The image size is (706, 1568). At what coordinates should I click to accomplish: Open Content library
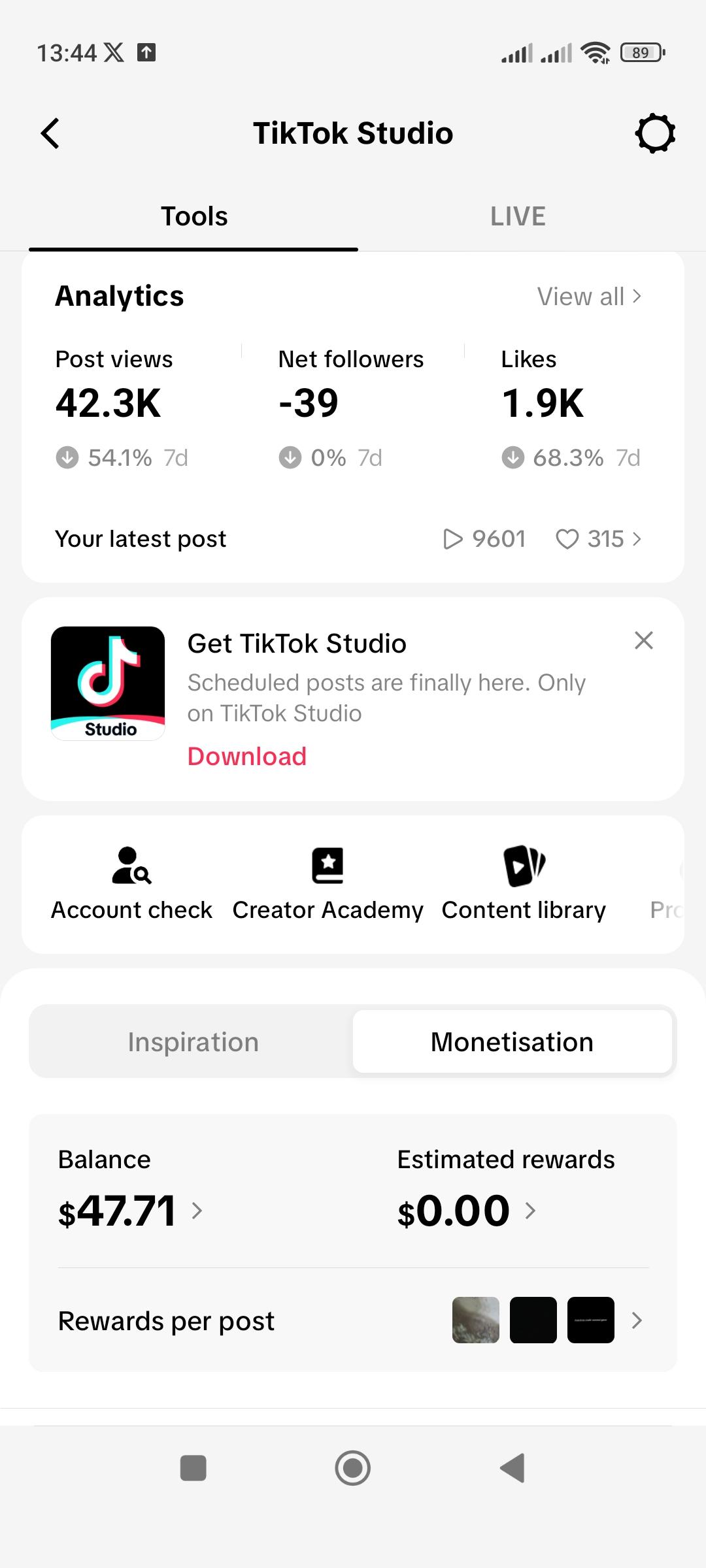pyautogui.click(x=524, y=883)
